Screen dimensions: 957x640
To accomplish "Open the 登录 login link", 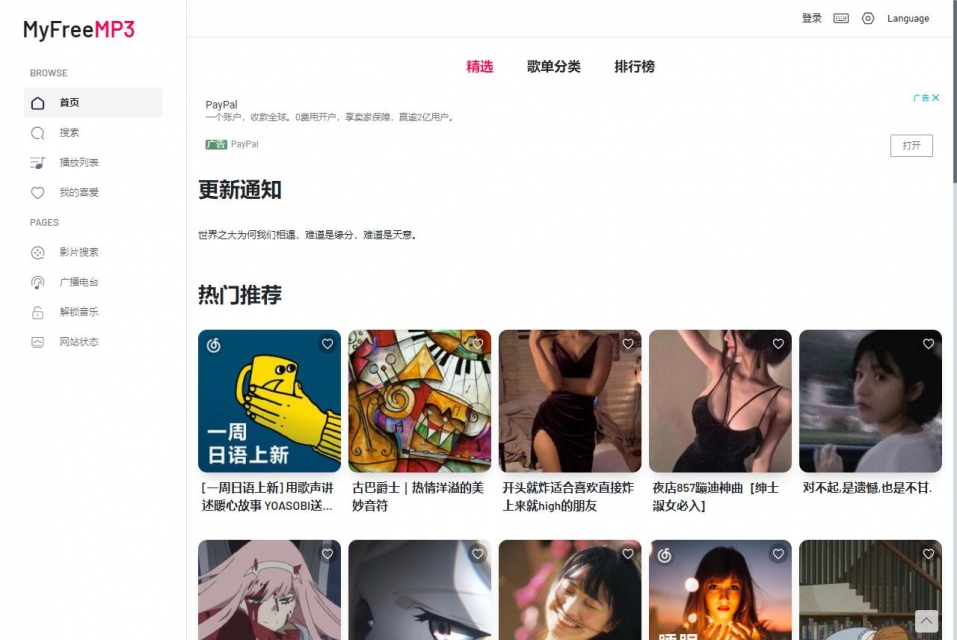I will [x=811, y=18].
